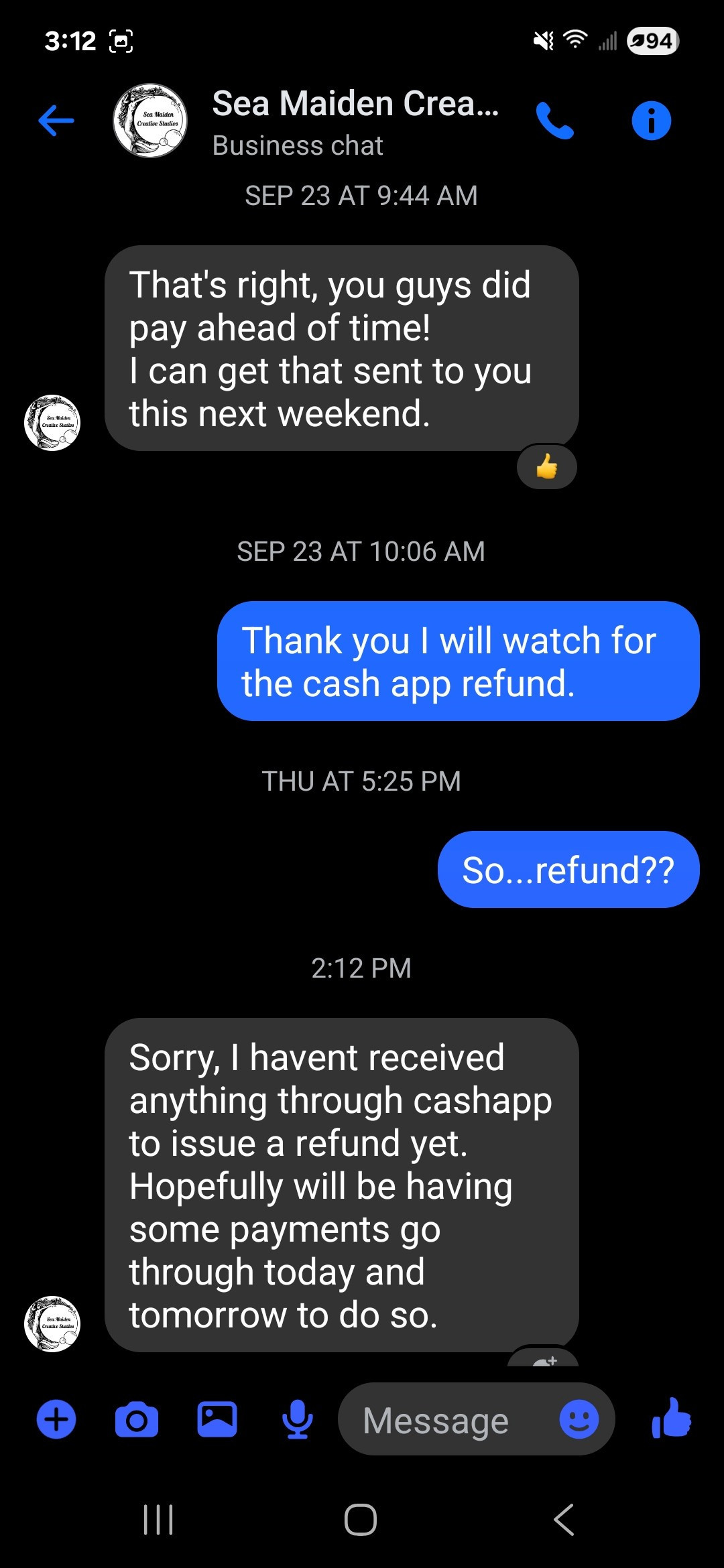View thumbs-up reaction on pay ahead message
The image size is (724, 1568).
pyautogui.click(x=547, y=467)
